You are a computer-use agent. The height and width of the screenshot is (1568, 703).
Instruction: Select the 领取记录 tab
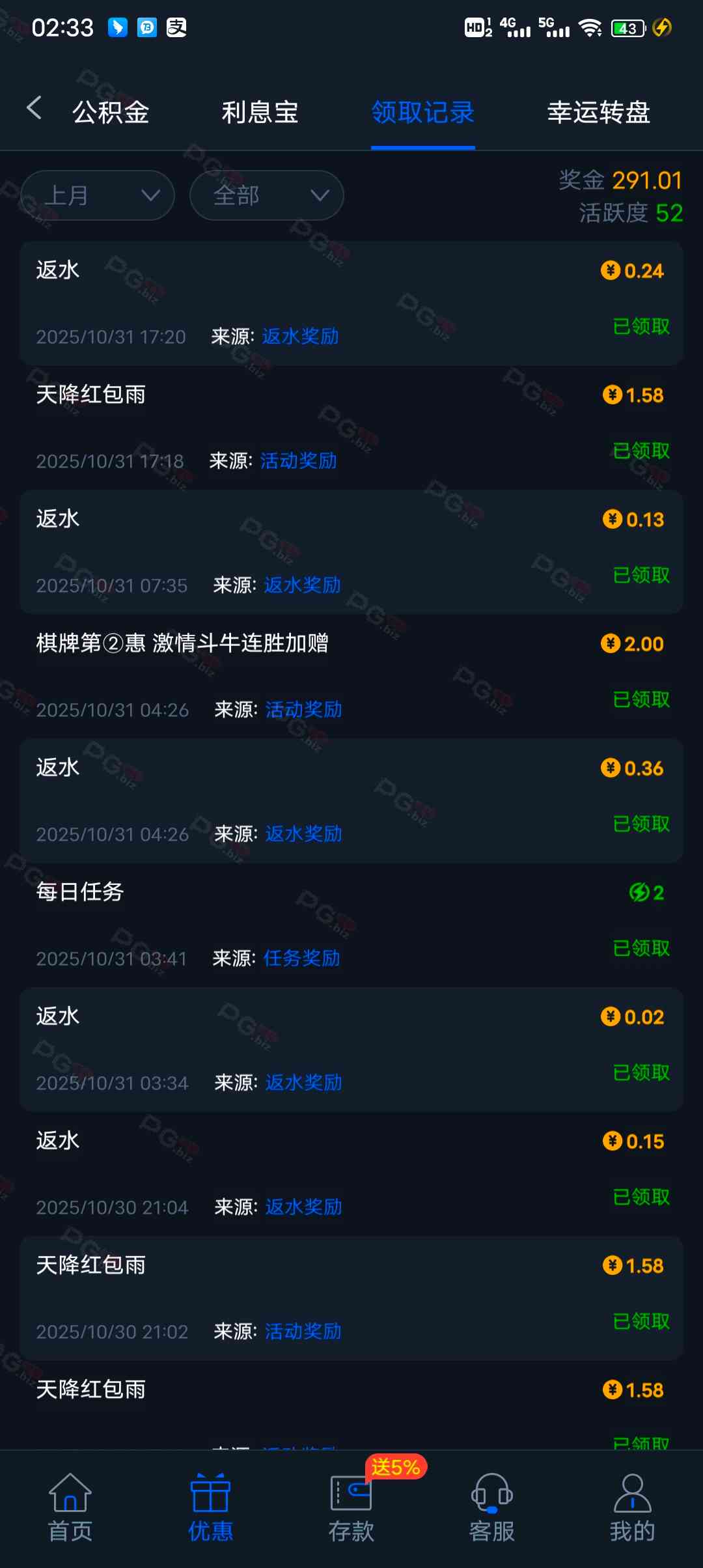(422, 112)
